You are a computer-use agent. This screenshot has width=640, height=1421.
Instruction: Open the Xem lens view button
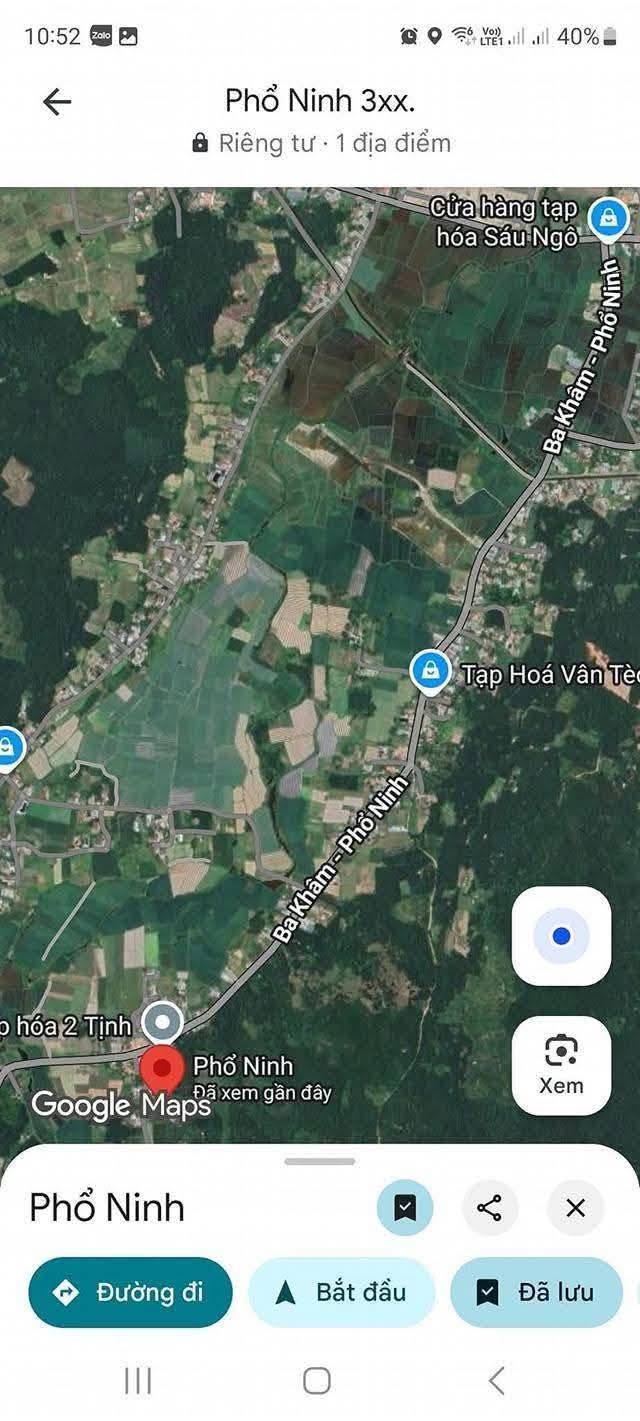561,1065
